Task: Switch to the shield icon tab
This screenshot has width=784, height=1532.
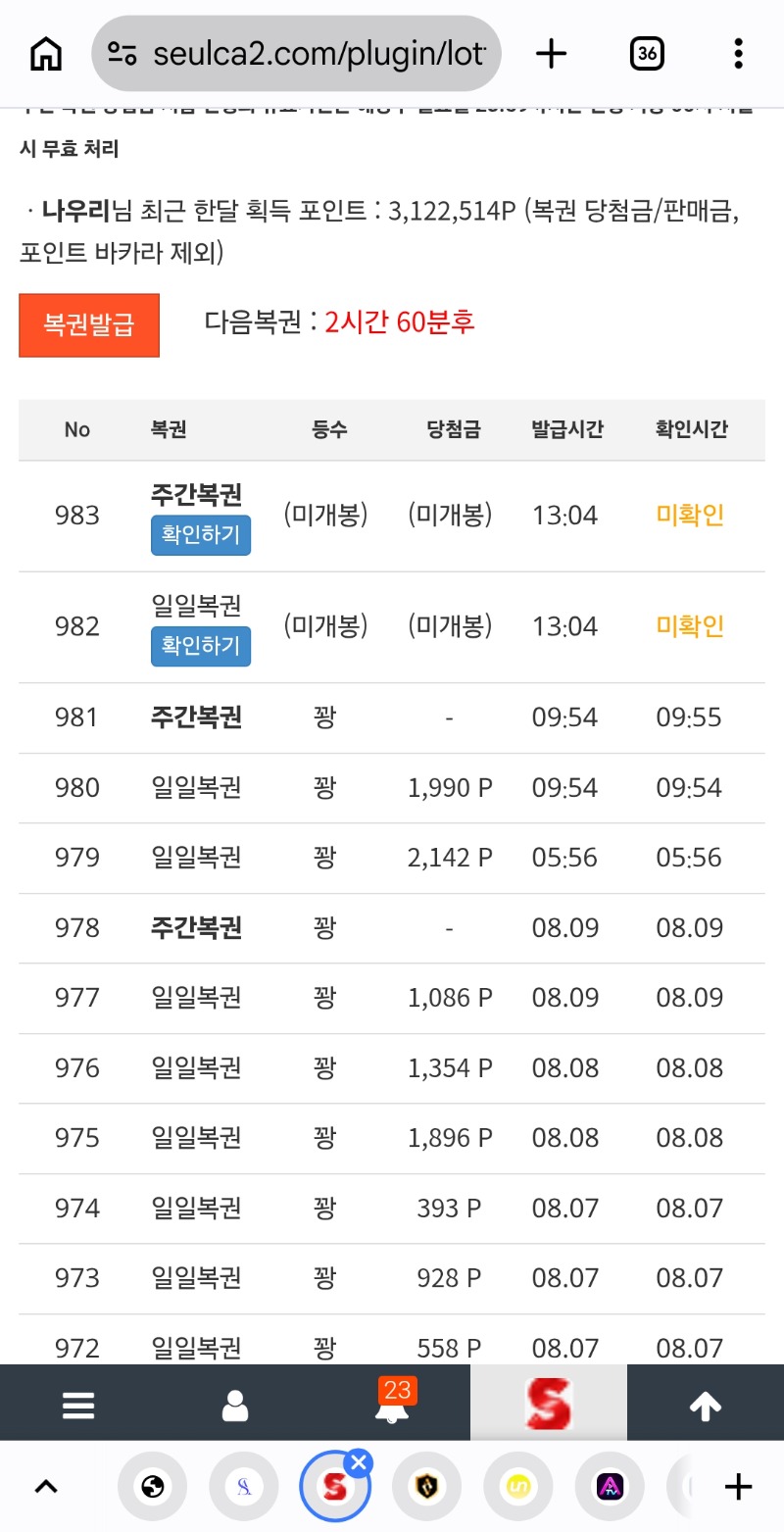Action: coord(426,1487)
